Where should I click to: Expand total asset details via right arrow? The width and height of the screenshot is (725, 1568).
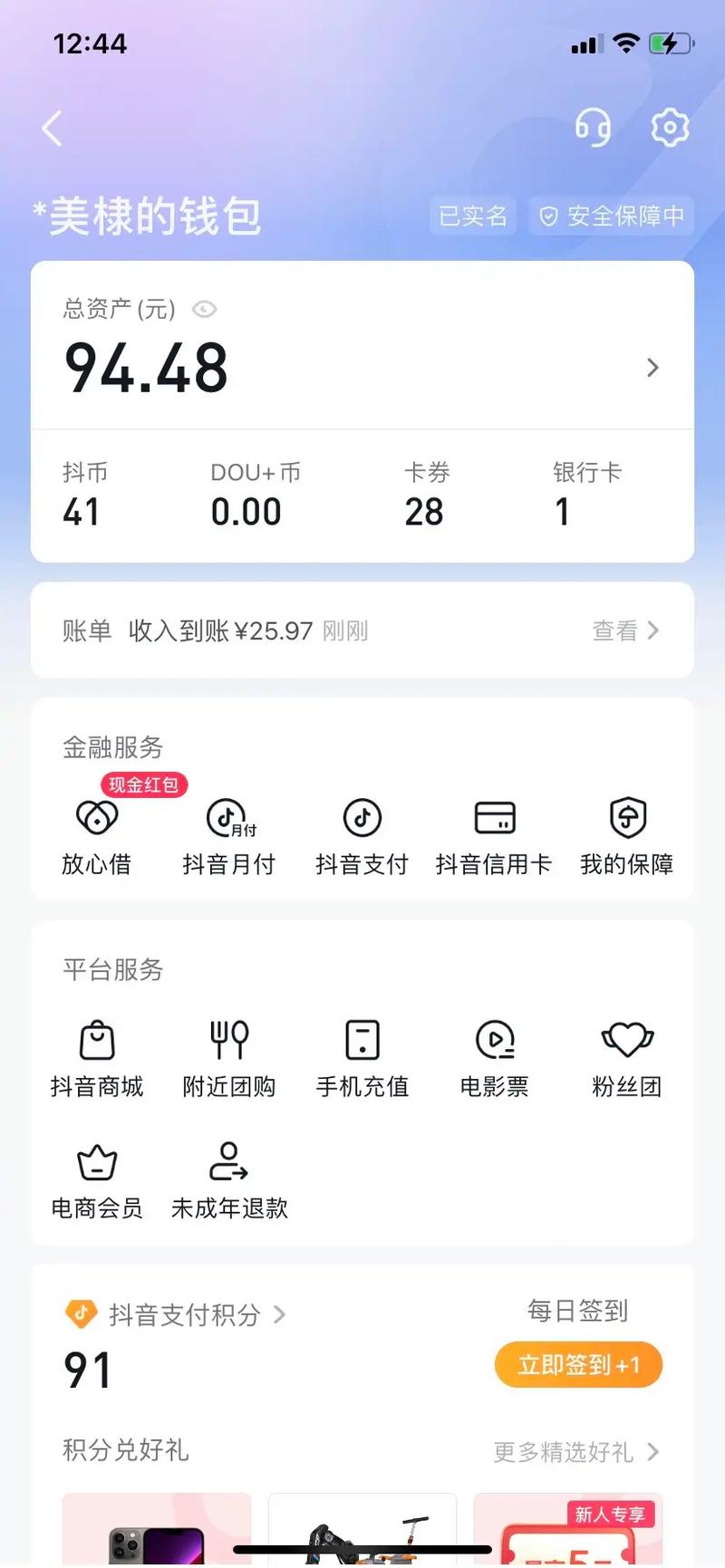click(652, 367)
